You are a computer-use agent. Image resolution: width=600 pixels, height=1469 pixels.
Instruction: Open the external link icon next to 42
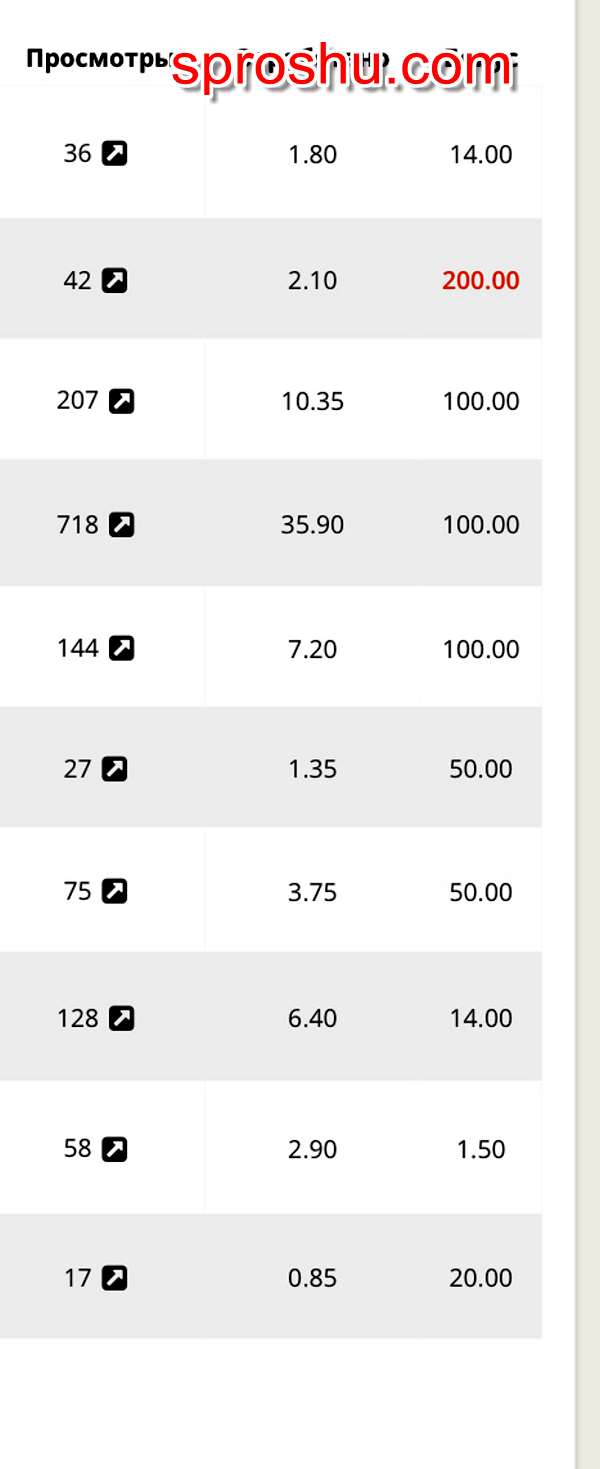[115, 281]
